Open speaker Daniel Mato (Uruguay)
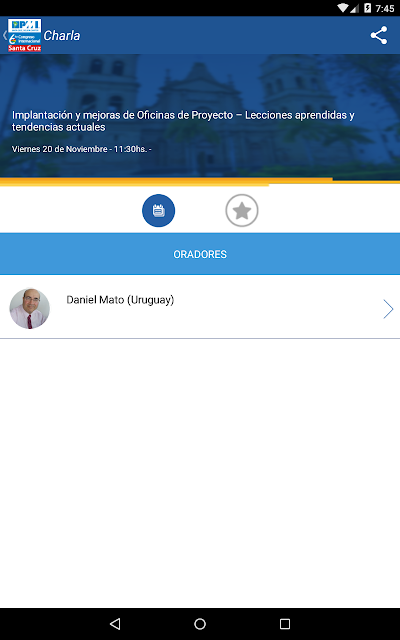 pos(200,307)
